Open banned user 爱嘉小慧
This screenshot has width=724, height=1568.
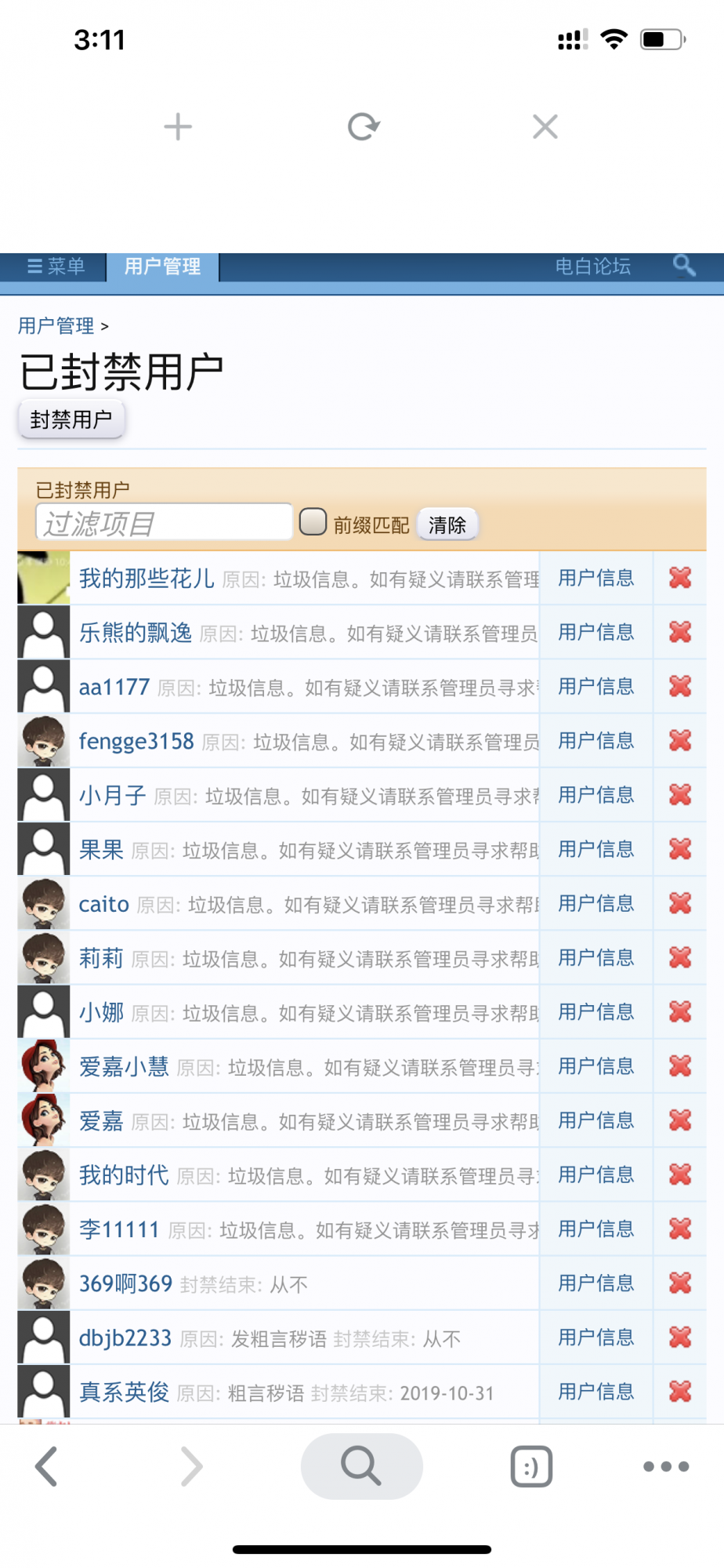124,1067
